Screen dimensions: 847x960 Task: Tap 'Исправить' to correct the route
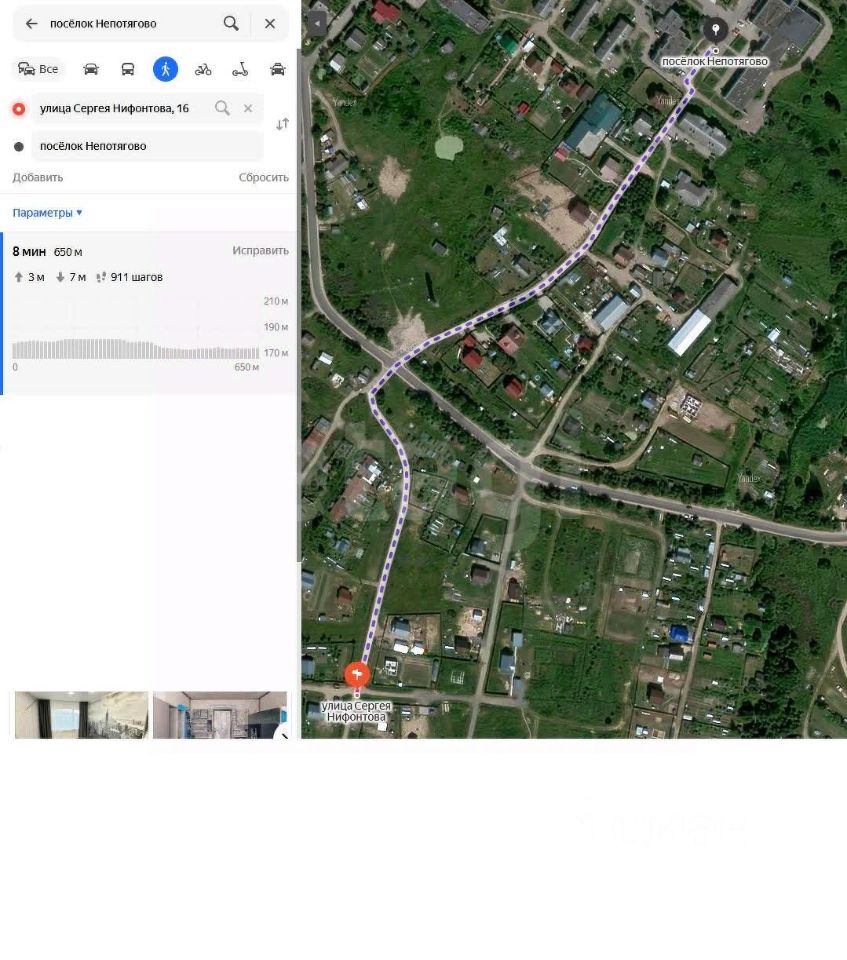pos(260,251)
